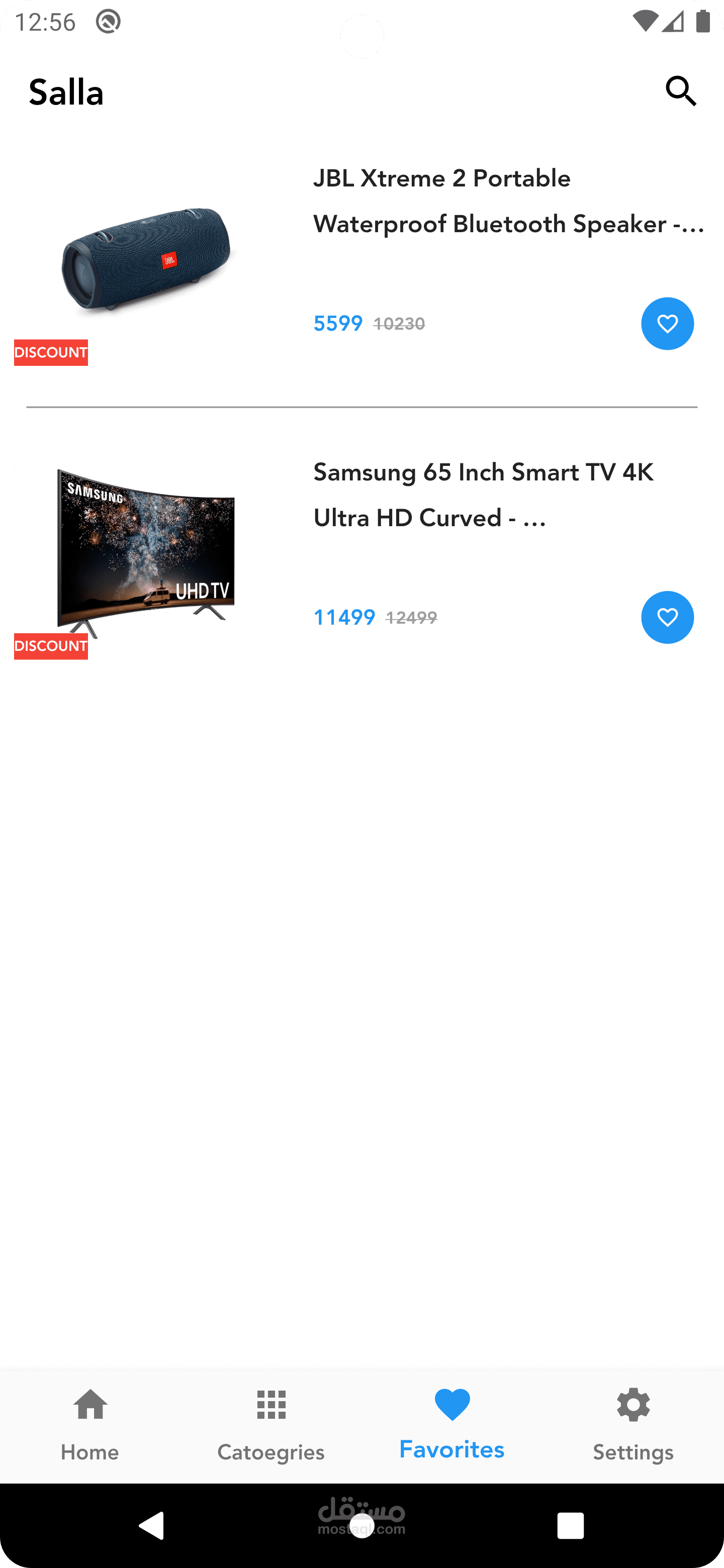Open the Settings tab
This screenshot has width=724, height=1568.
(x=632, y=1424)
